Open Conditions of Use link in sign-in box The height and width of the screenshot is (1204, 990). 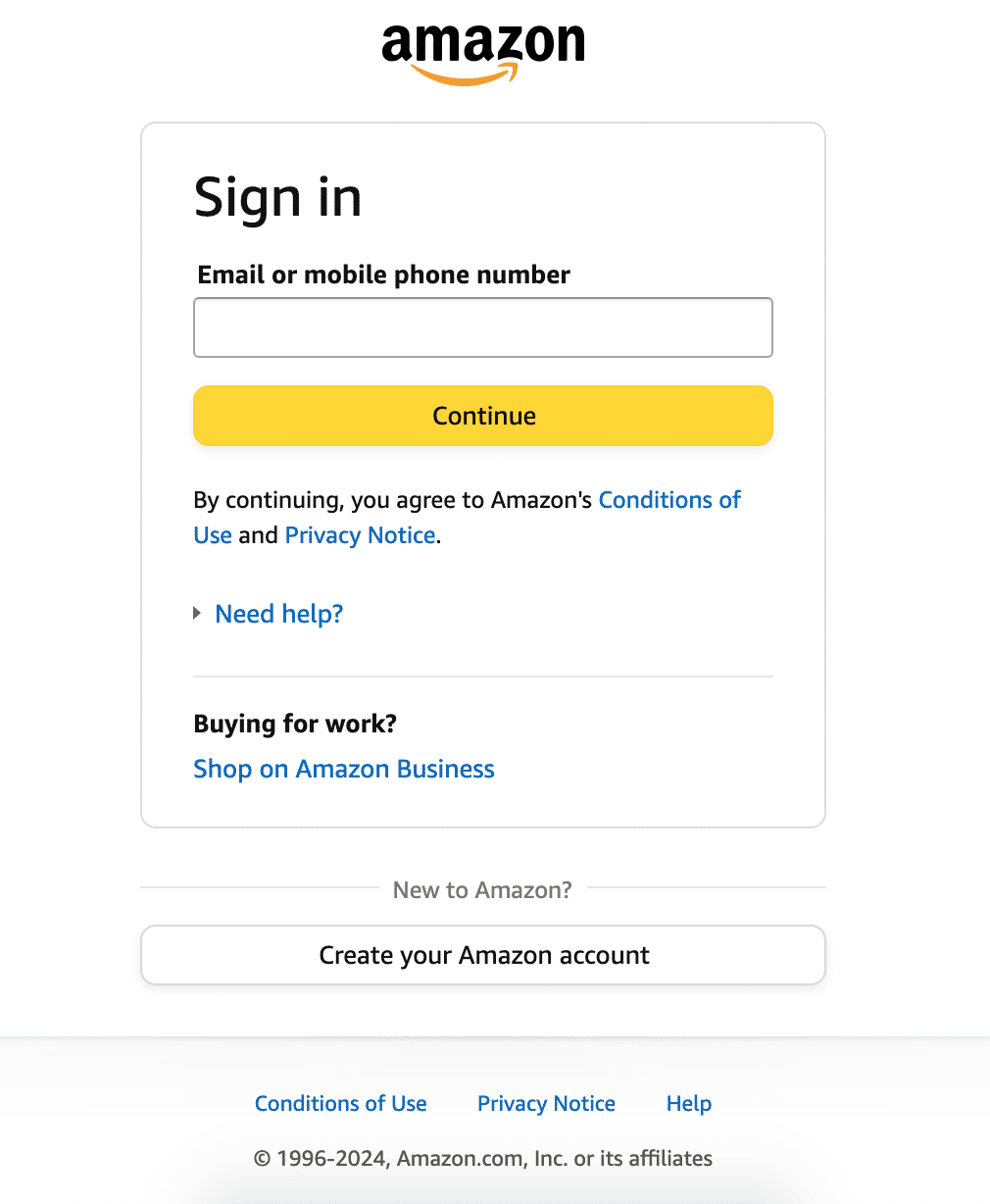click(668, 500)
